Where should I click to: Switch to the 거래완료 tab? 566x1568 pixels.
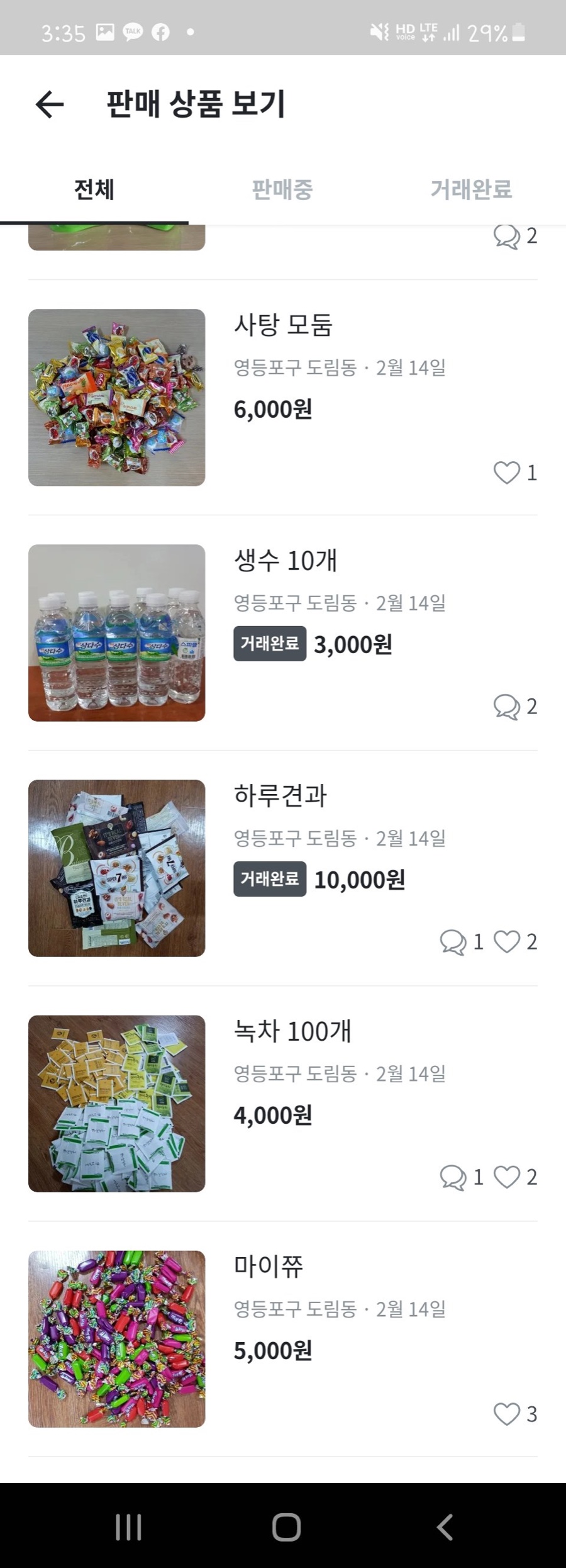471,189
